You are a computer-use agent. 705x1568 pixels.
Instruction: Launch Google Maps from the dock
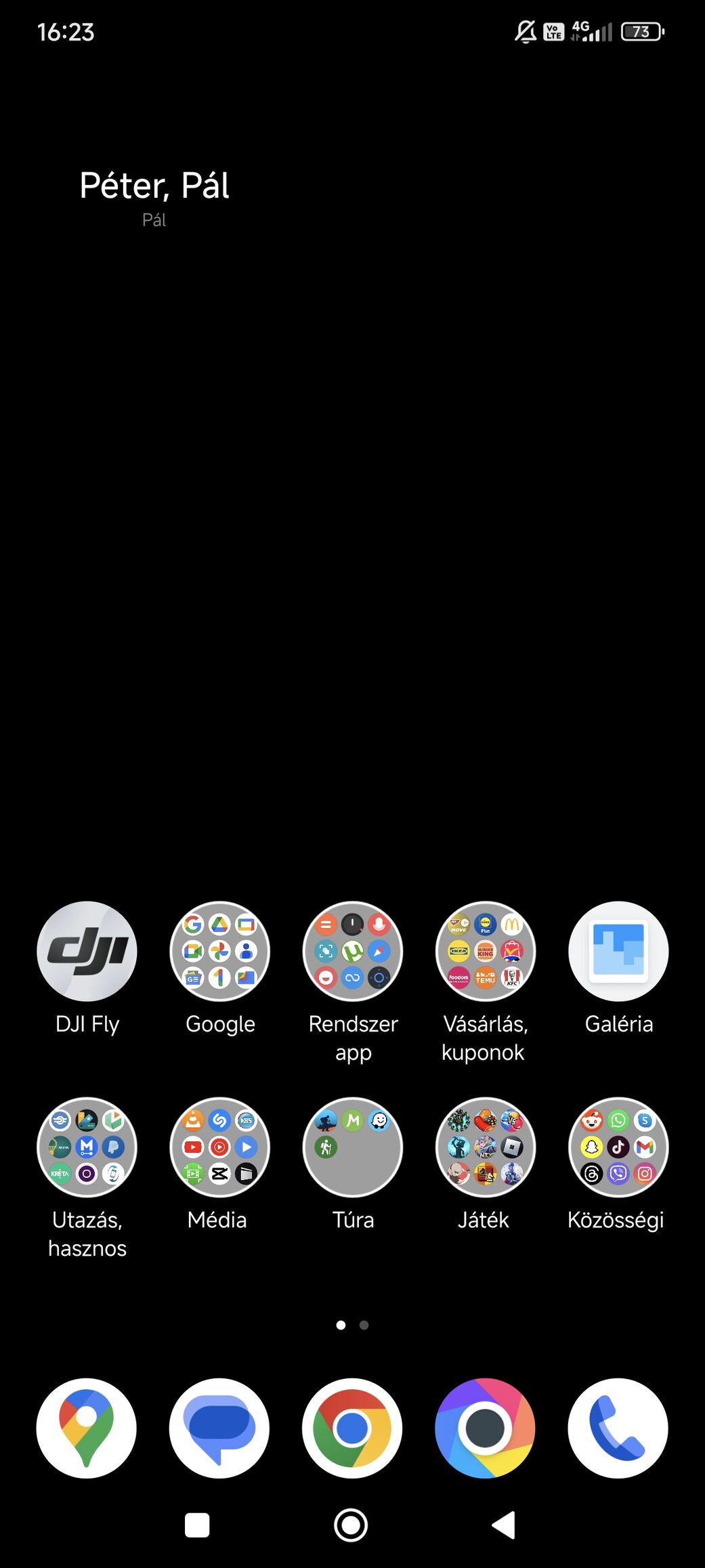coord(87,1428)
